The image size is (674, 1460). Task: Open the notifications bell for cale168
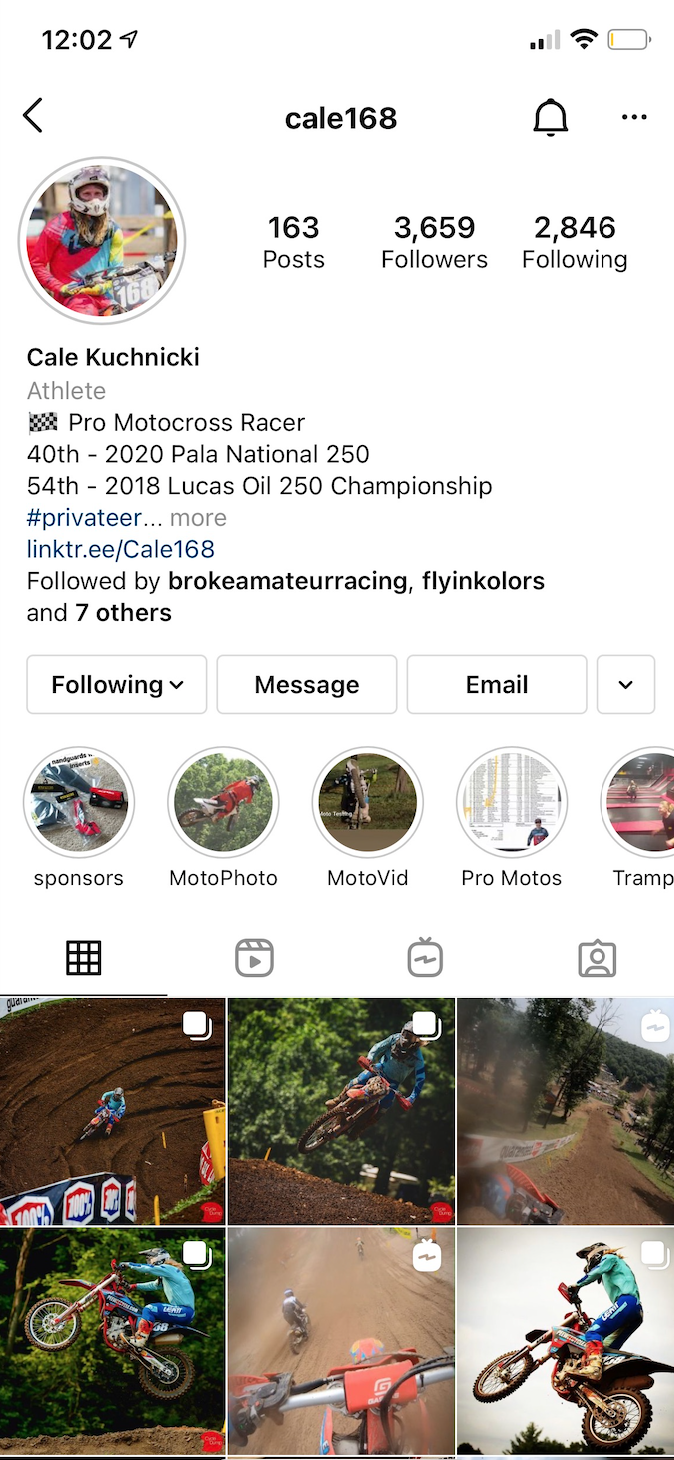550,117
